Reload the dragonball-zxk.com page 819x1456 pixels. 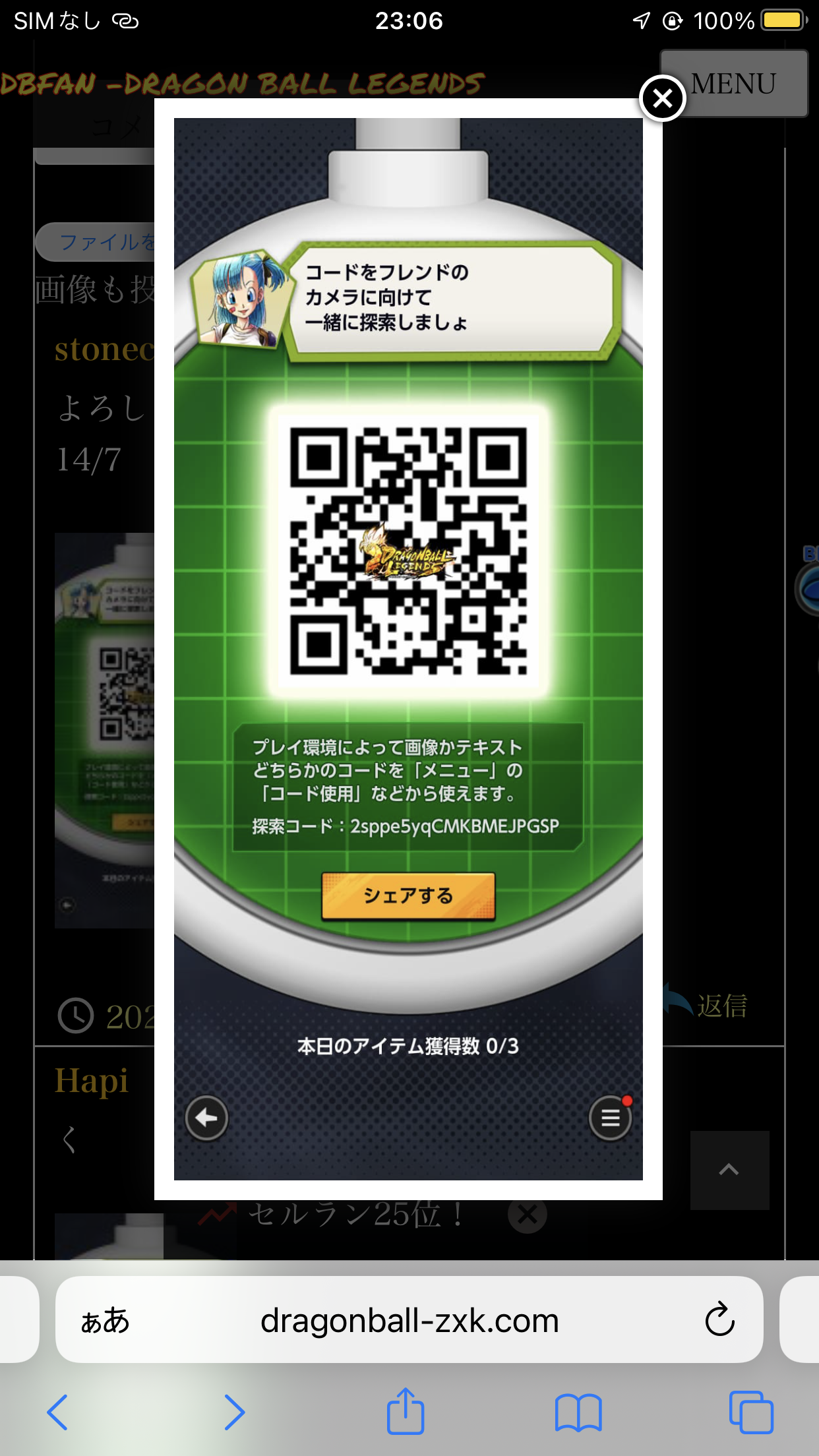click(719, 1319)
